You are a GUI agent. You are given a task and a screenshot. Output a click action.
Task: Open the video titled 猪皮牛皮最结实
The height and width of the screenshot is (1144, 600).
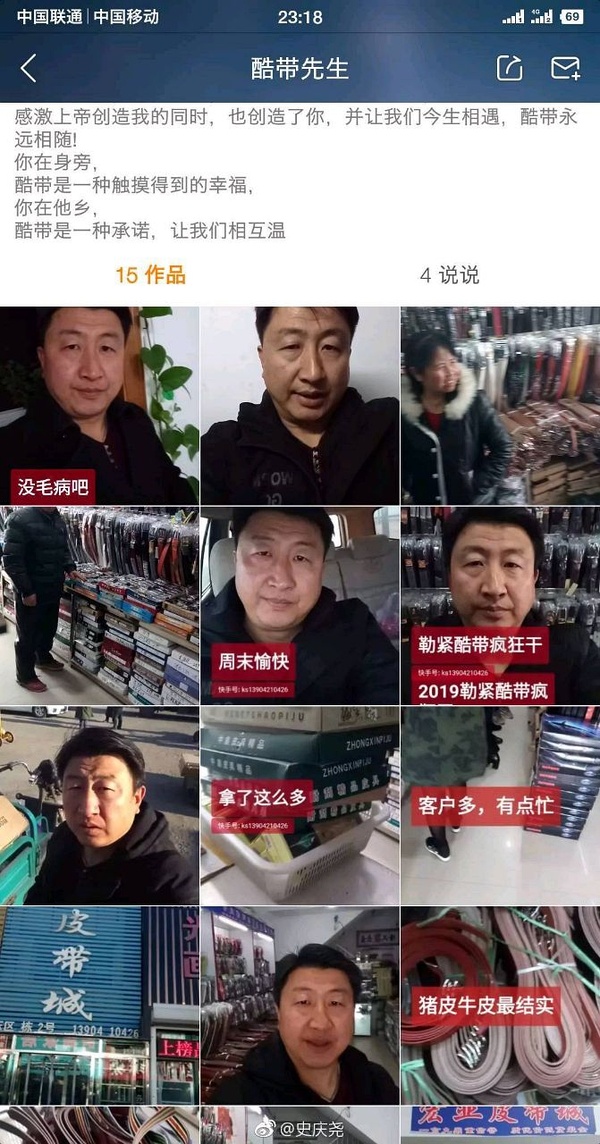coord(499,1005)
